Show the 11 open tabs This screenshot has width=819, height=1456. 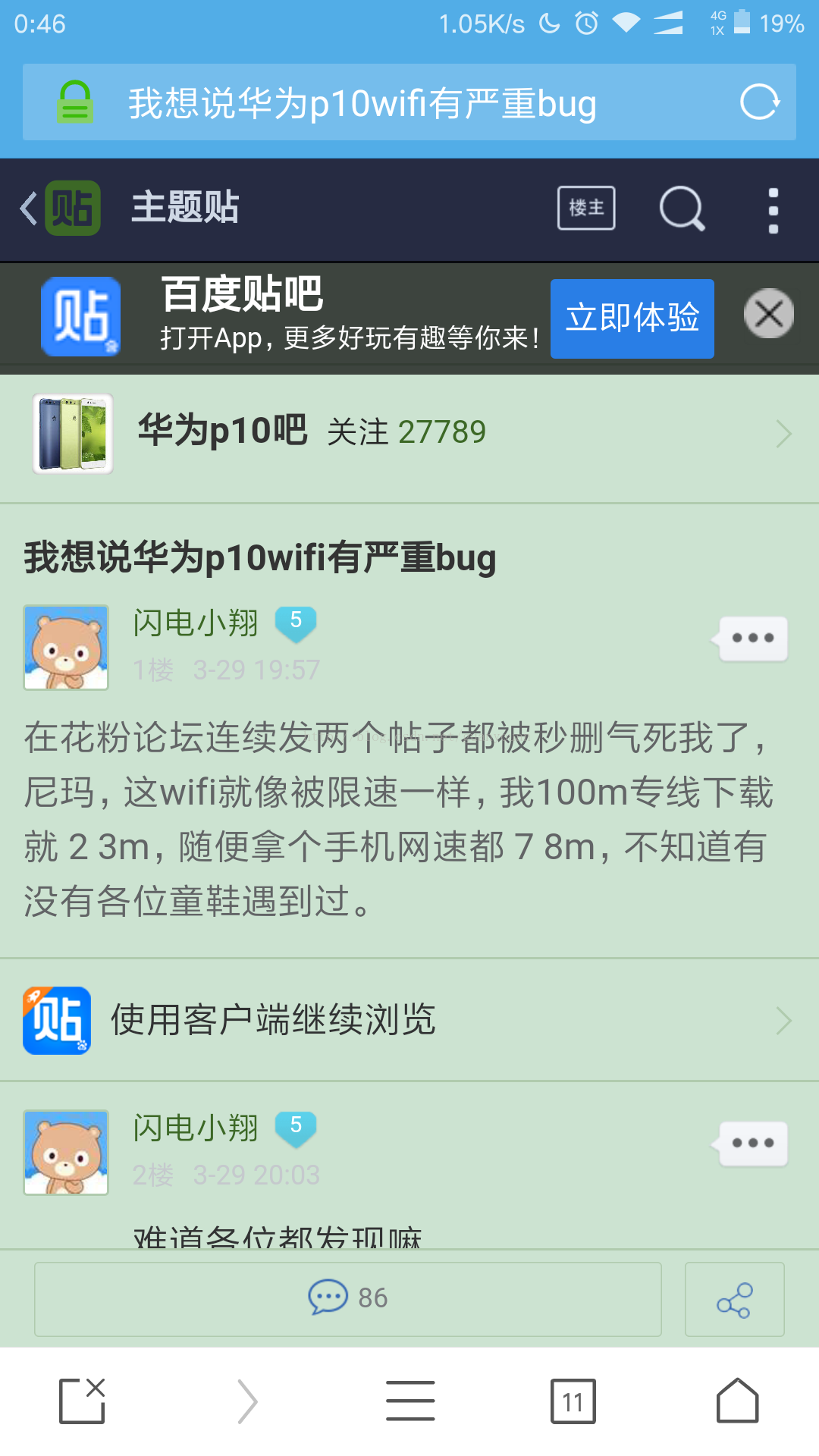[x=573, y=1401]
